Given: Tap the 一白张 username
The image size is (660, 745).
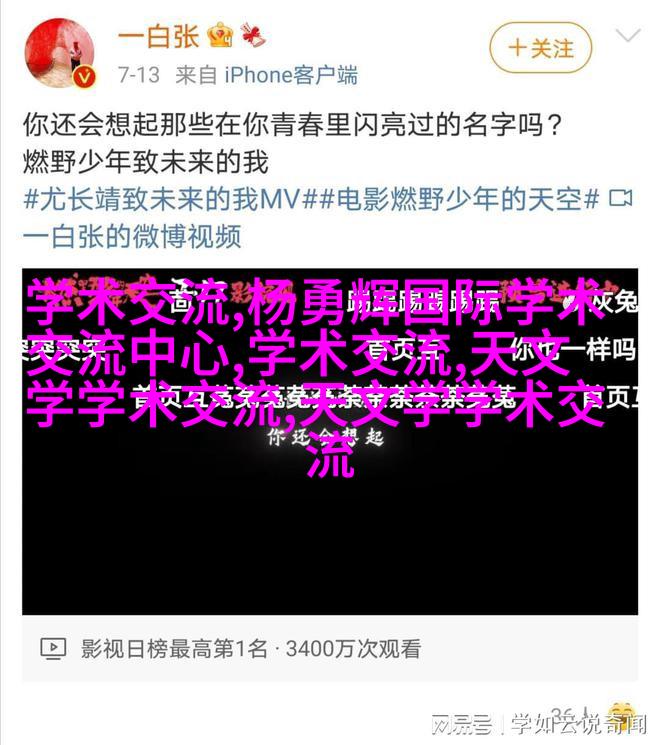Looking at the screenshot, I should click(x=158, y=37).
